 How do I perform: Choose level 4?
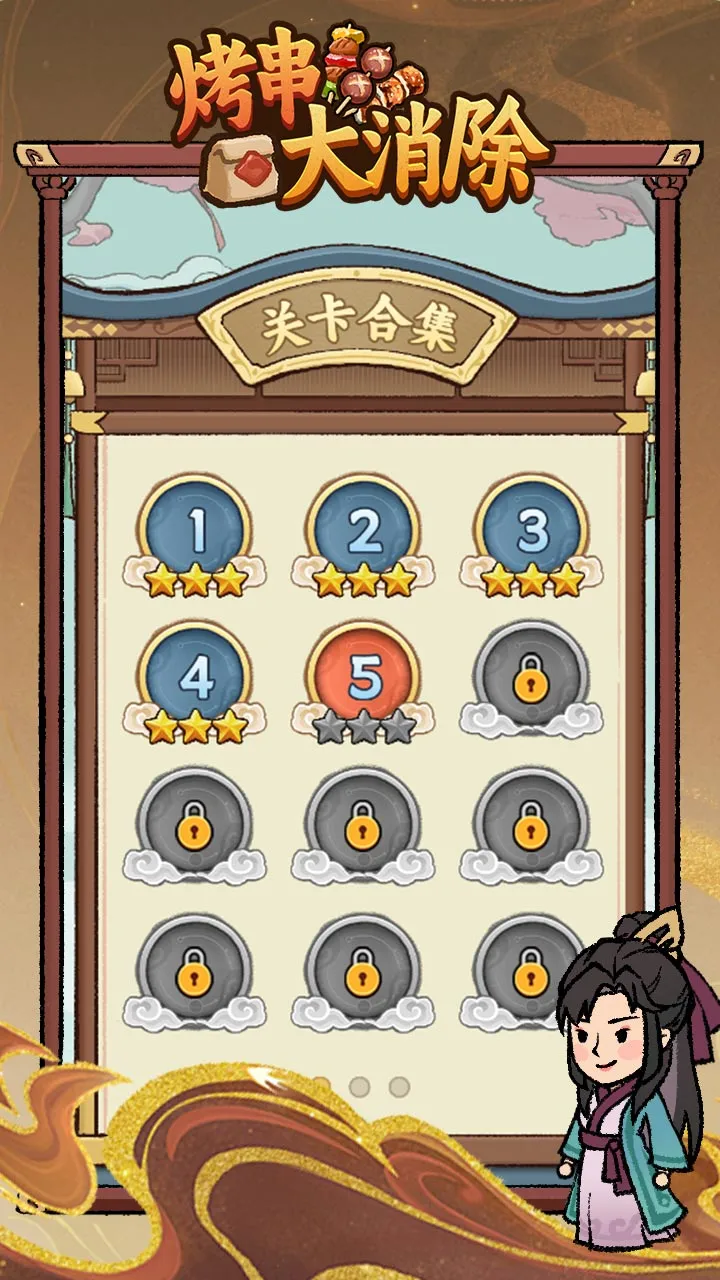click(196, 680)
